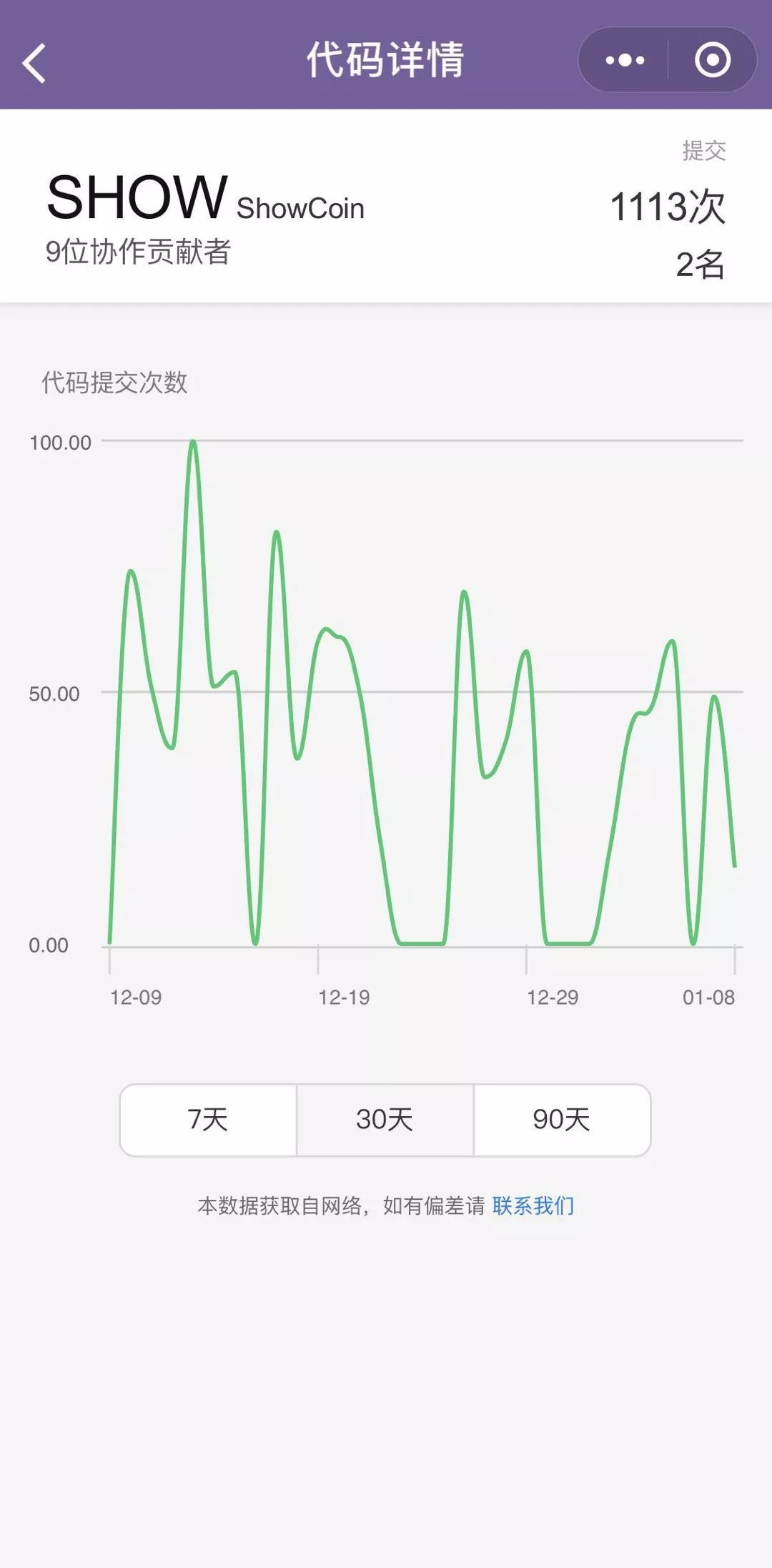Viewport: 772px width, 1568px height.
Task: Go back using the back arrow
Action: coord(34,63)
